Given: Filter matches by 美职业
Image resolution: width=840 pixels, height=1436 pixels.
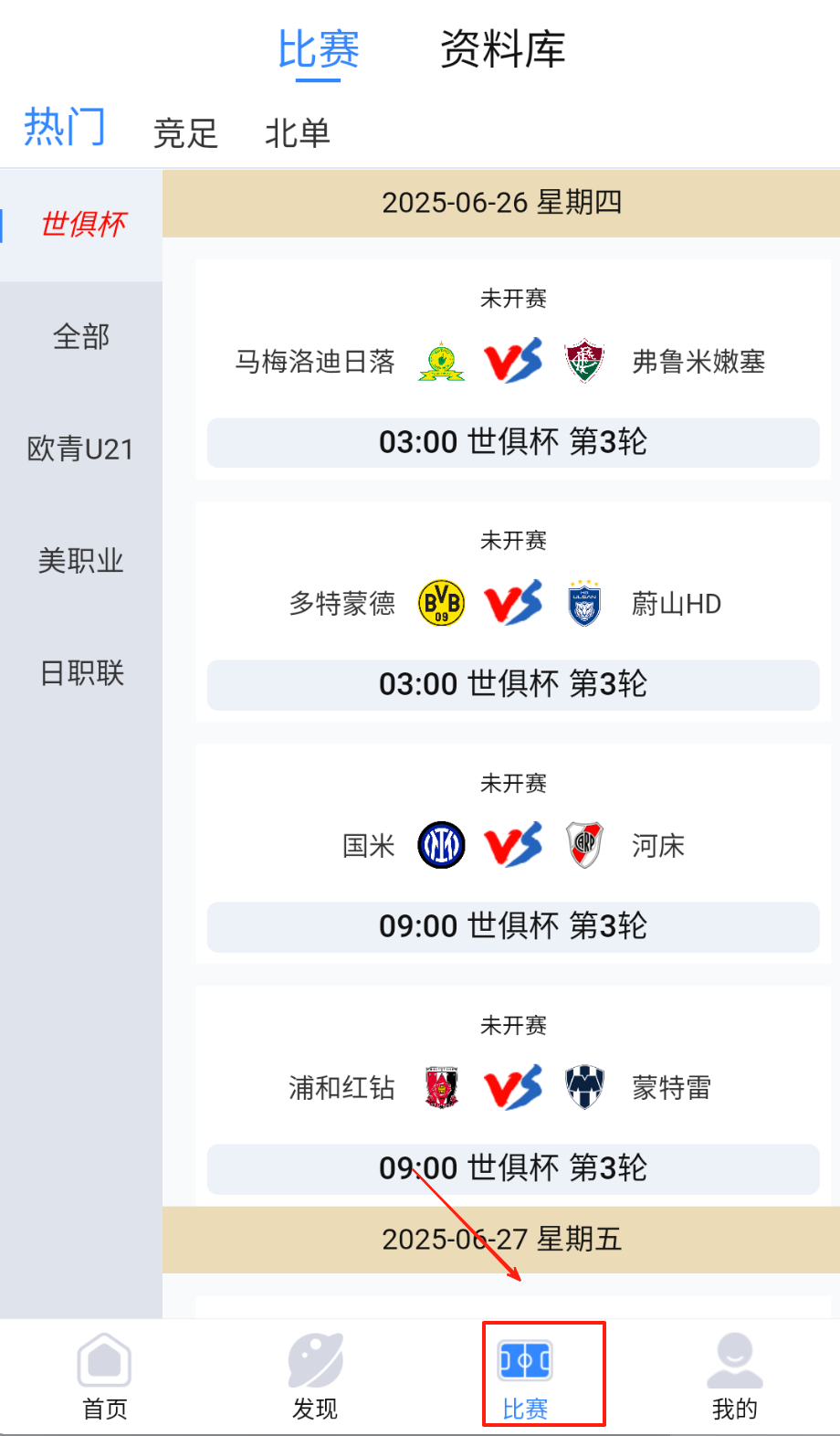Looking at the screenshot, I should click(81, 561).
